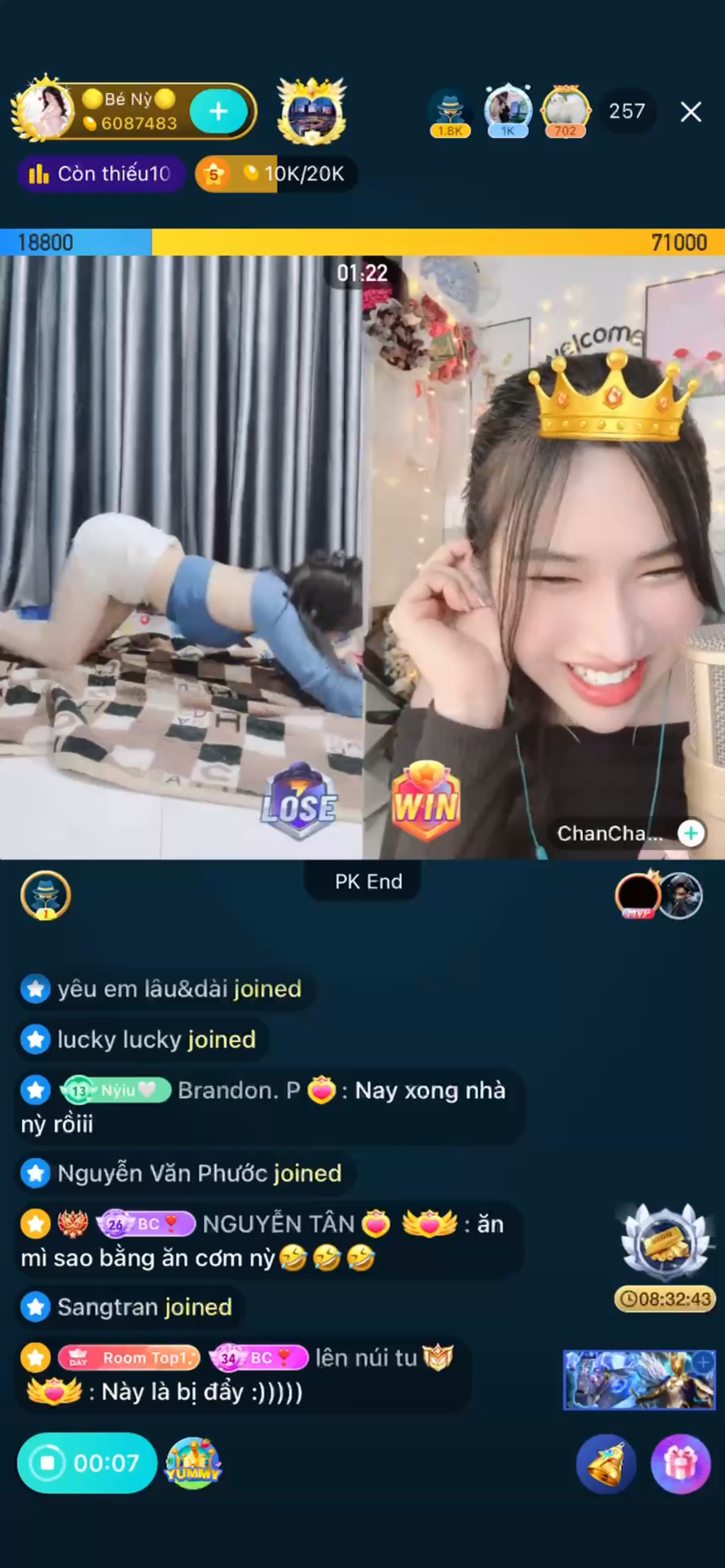Open the viewer count 257 list

click(x=626, y=111)
